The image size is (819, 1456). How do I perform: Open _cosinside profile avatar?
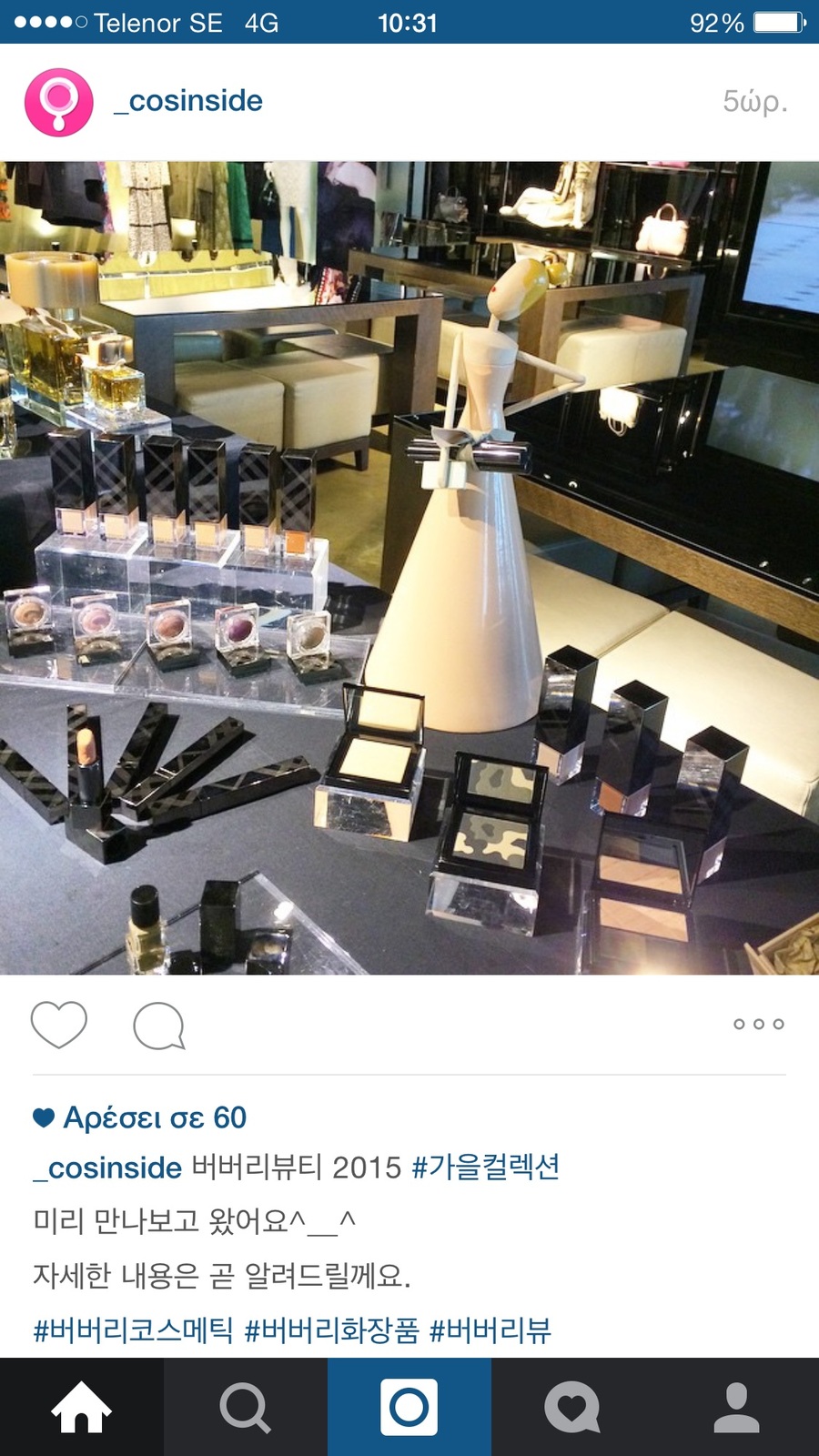point(59,102)
